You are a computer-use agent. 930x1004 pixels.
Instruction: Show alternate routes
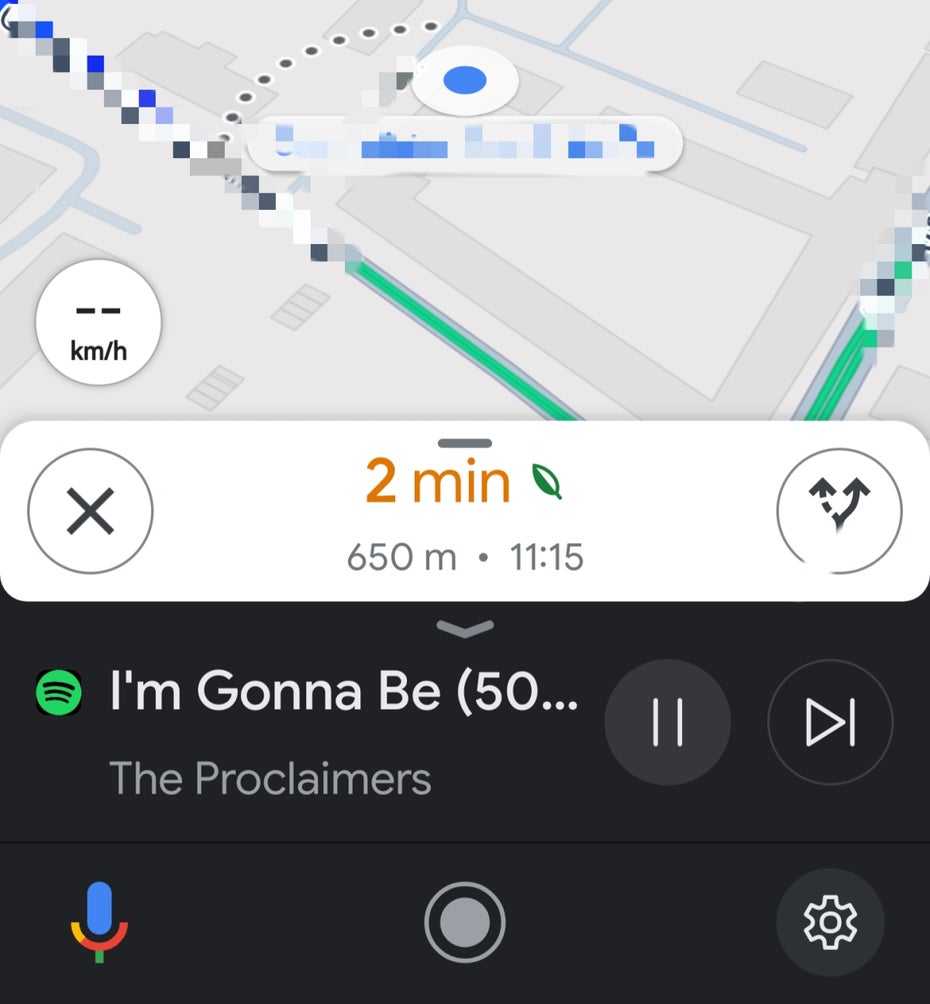tap(839, 510)
